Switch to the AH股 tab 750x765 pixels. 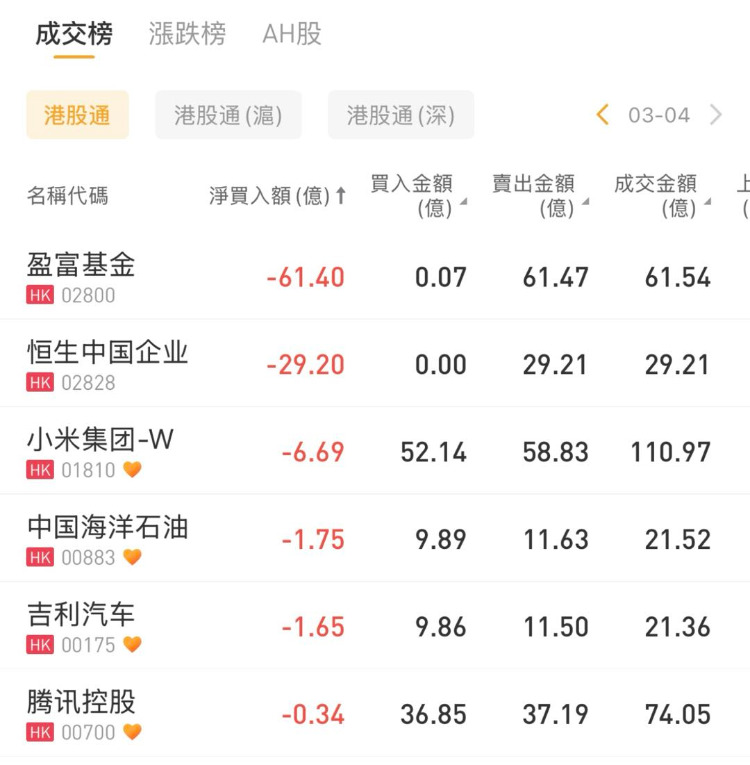[292, 34]
